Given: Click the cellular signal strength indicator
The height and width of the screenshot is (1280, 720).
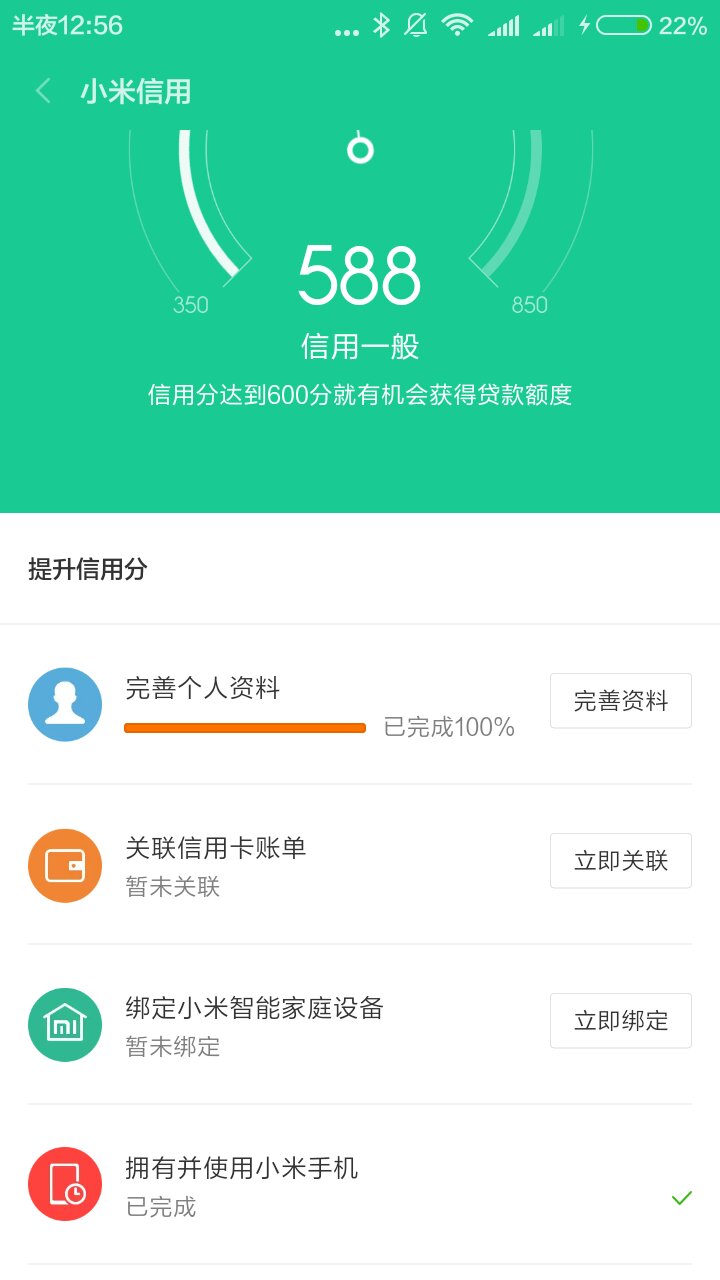Looking at the screenshot, I should point(503,27).
